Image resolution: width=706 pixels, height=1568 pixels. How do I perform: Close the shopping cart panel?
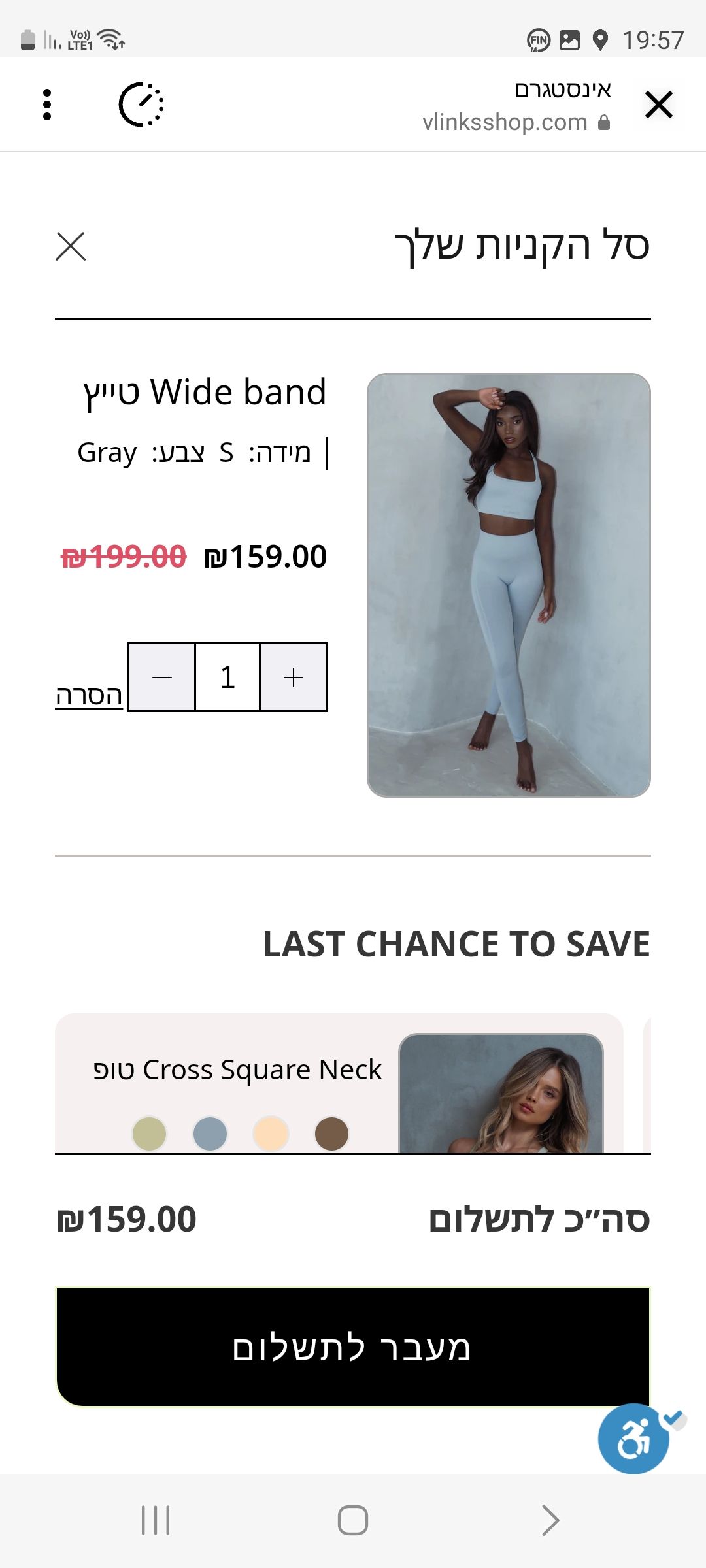(x=71, y=246)
